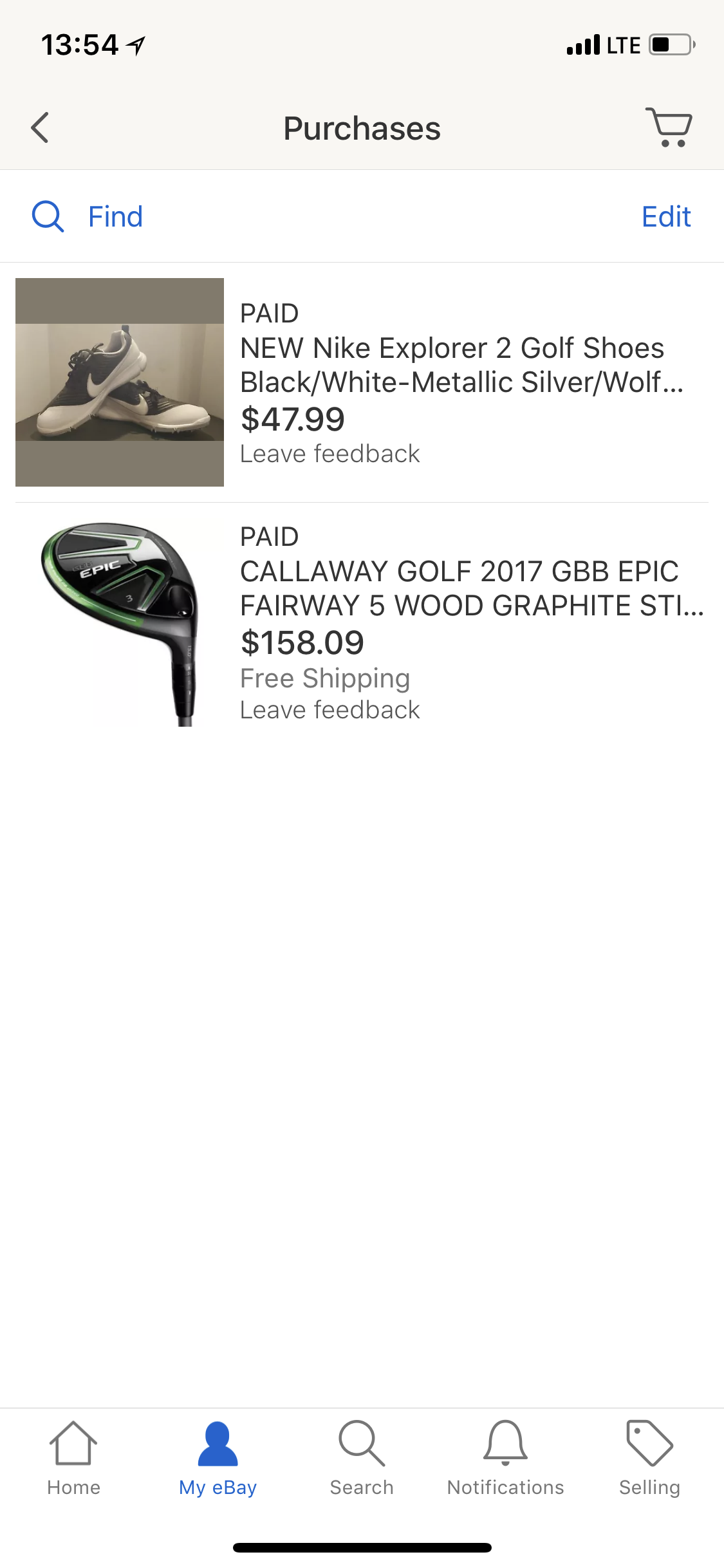Switch to the Home tab

point(73,1459)
